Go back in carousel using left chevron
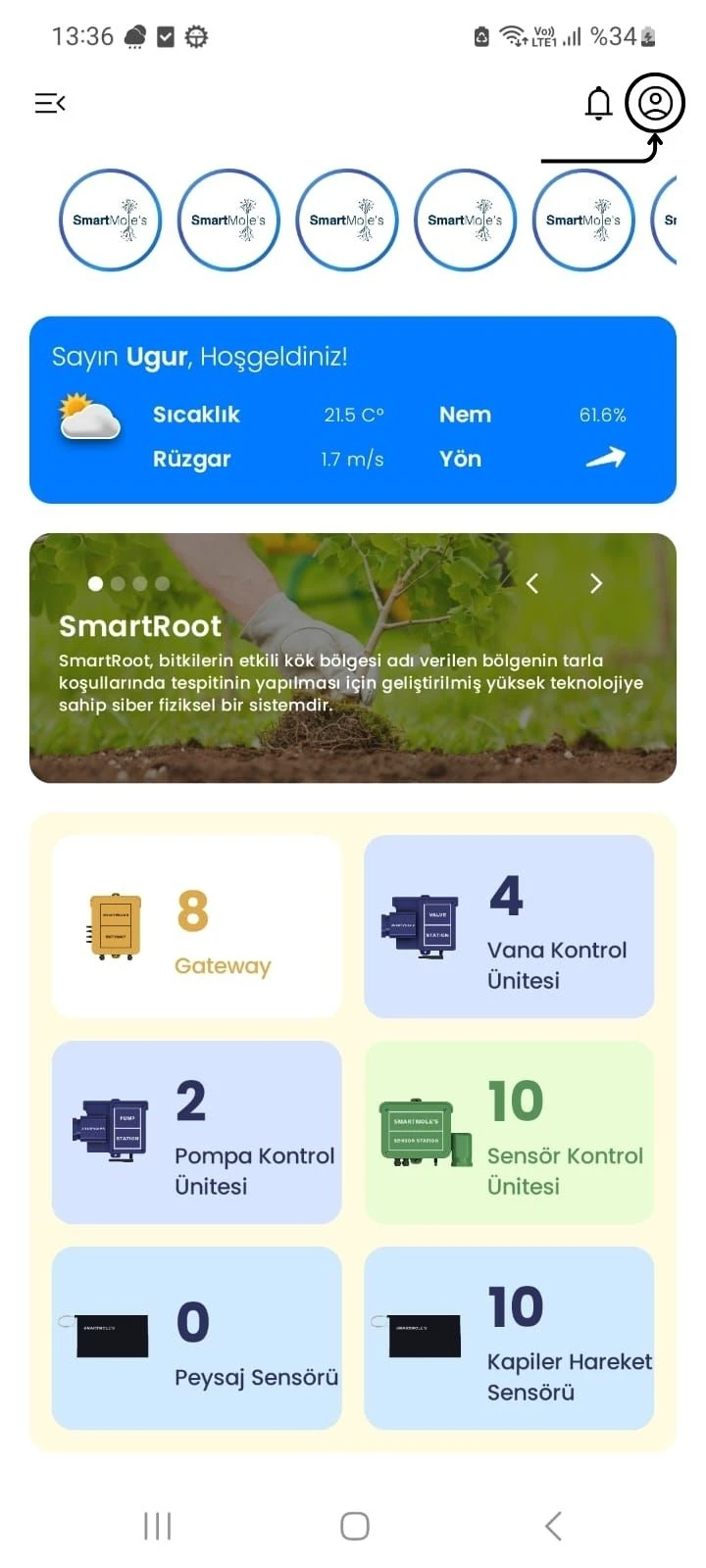 pos(531,583)
